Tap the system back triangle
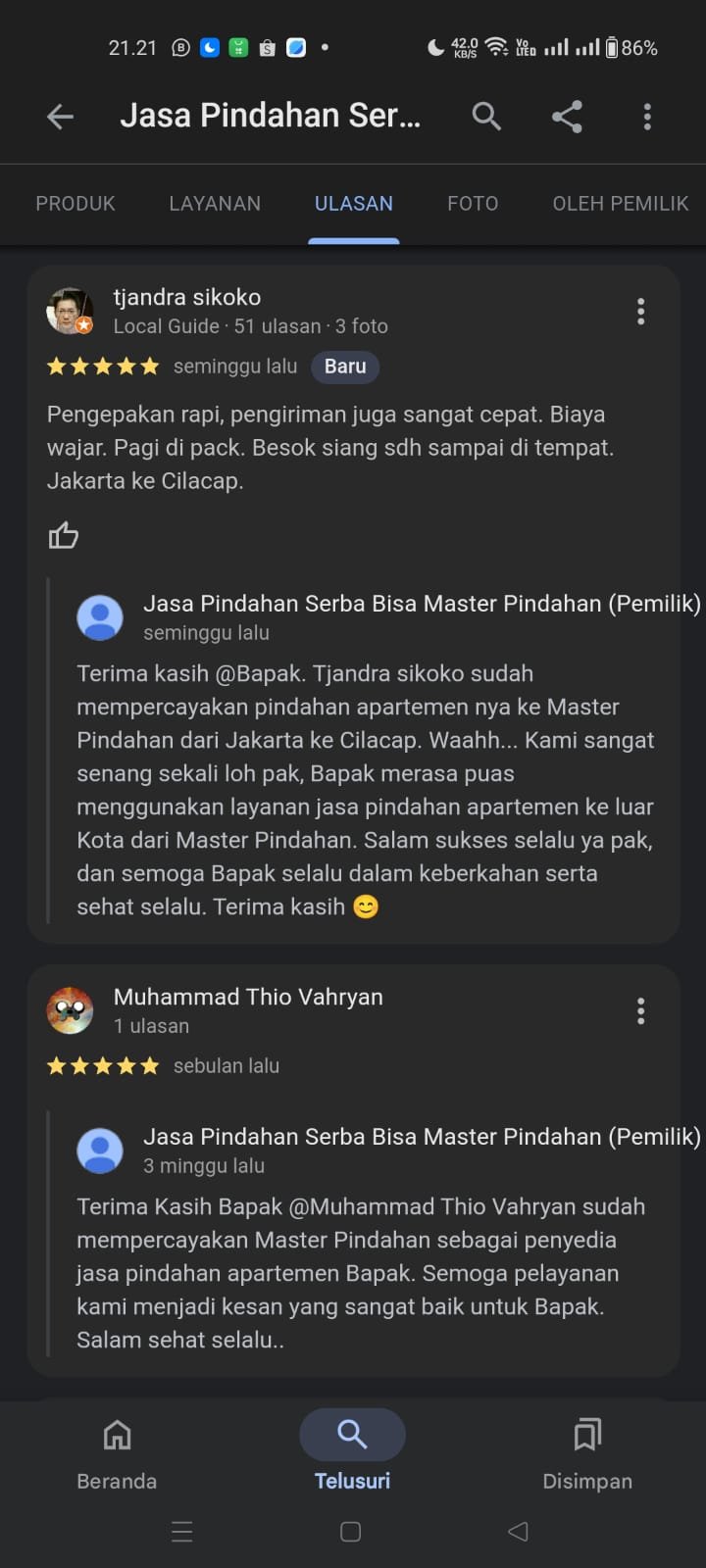The image size is (706, 1568). 519,1531
